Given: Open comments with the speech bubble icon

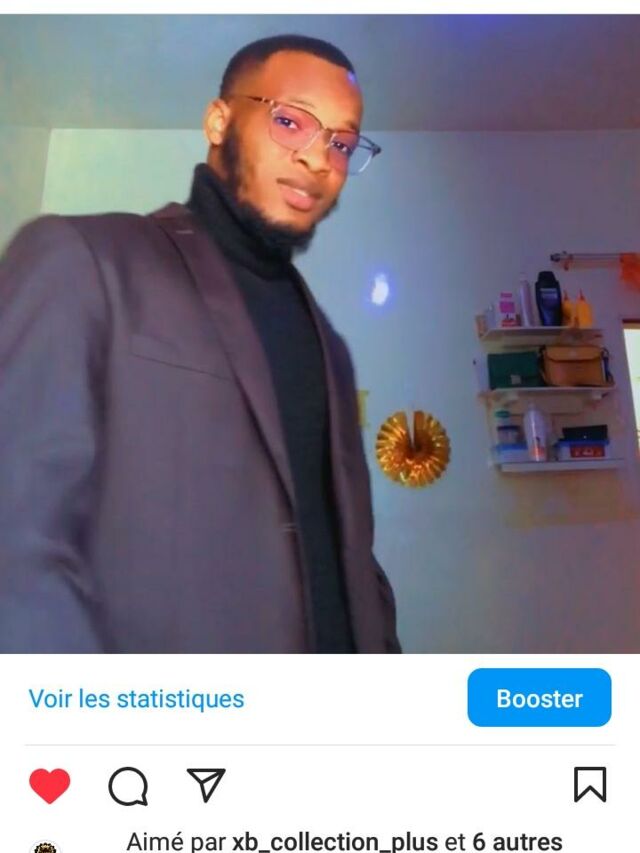Looking at the screenshot, I should click(128, 787).
